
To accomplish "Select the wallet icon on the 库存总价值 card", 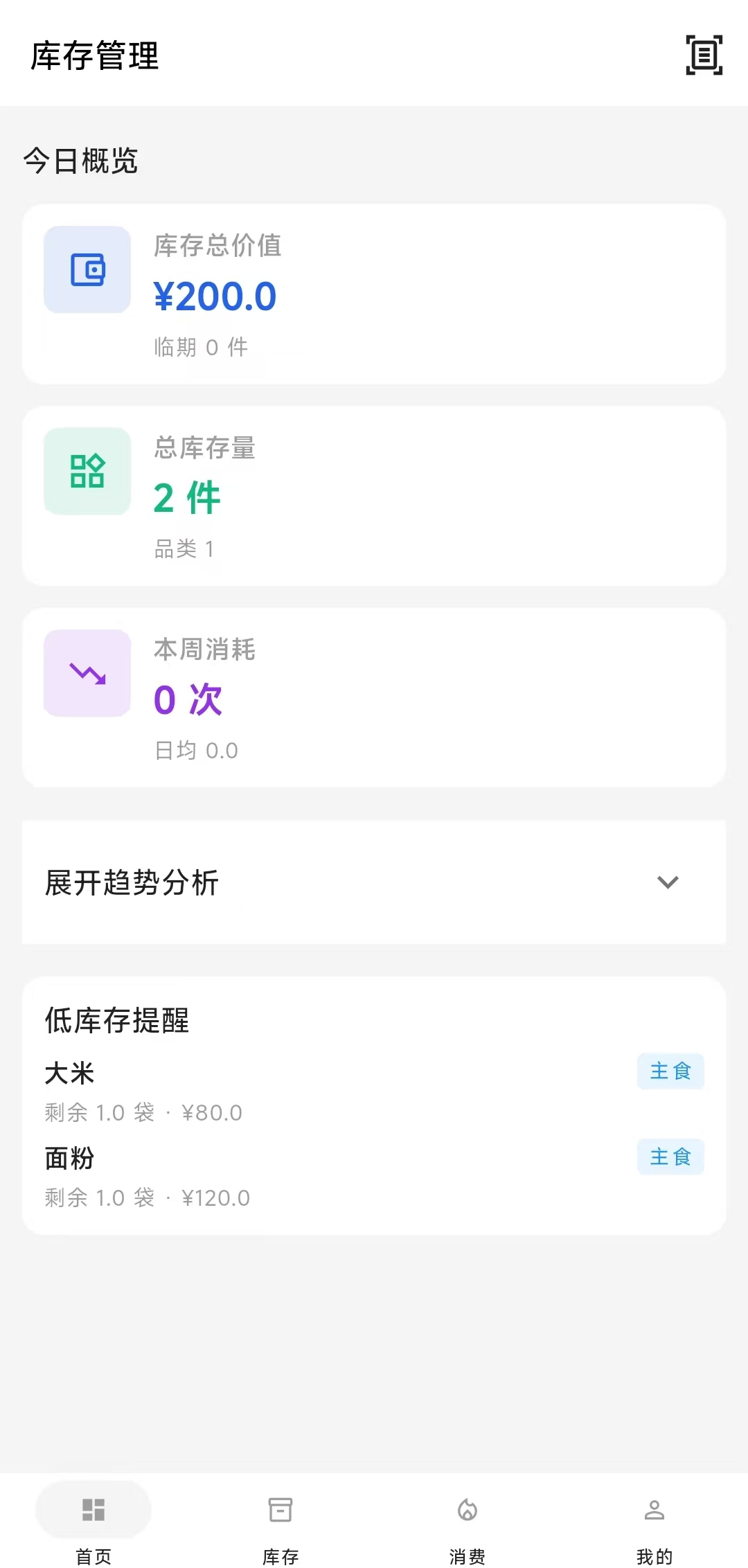I will point(87,269).
